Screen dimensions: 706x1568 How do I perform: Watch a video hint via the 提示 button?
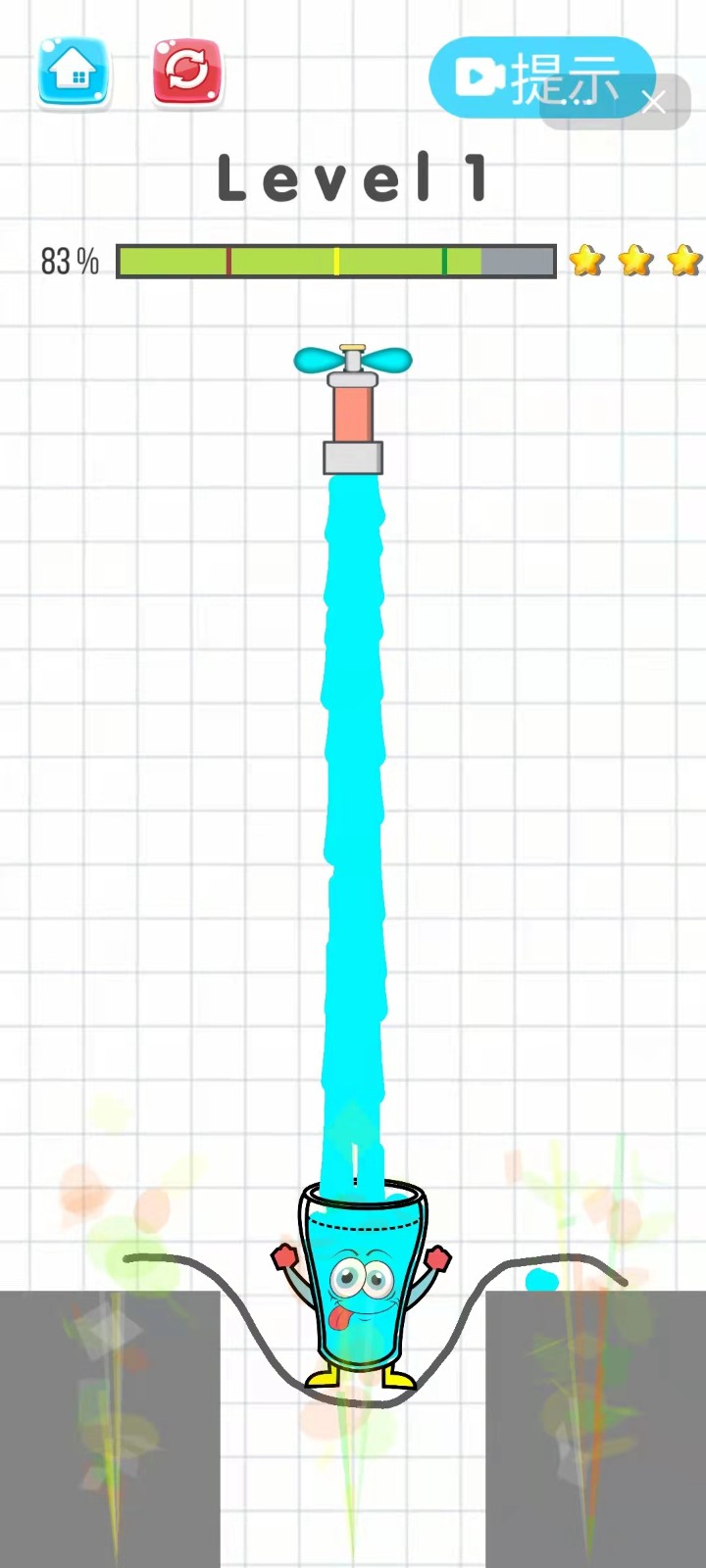520,76
